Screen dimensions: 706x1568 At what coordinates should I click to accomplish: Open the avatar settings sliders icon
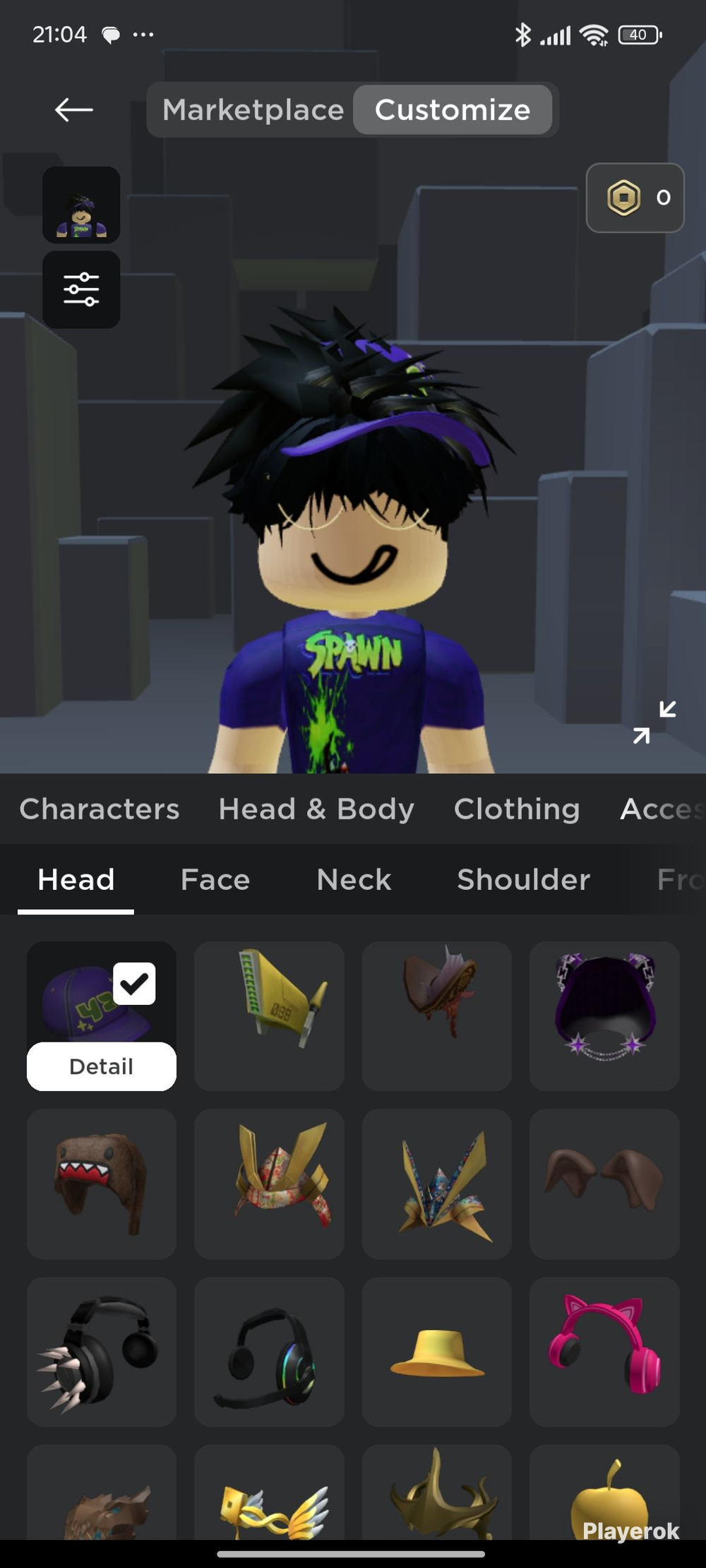tap(81, 289)
